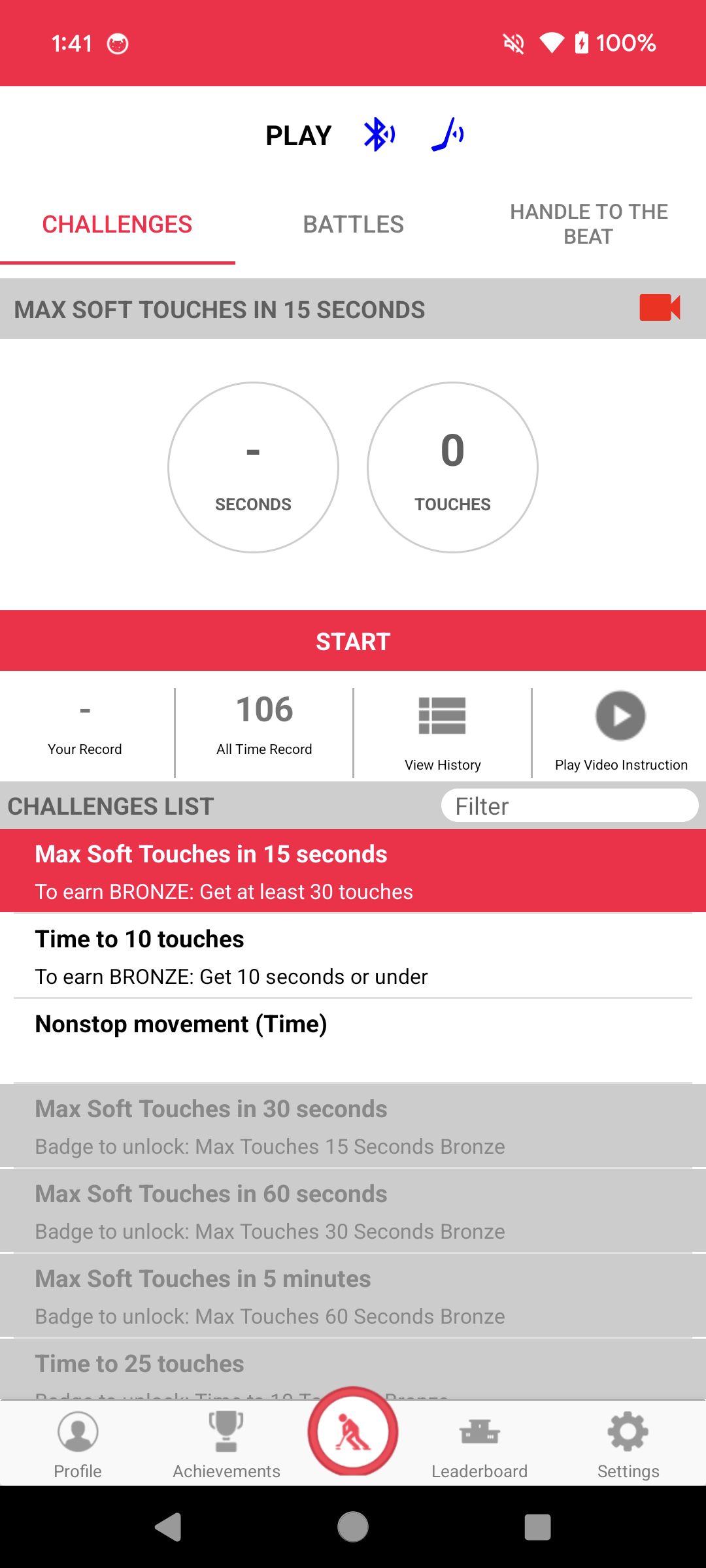706x1568 pixels.
Task: Select Max Soft Touches in 30 seconds
Action: pos(353,1126)
